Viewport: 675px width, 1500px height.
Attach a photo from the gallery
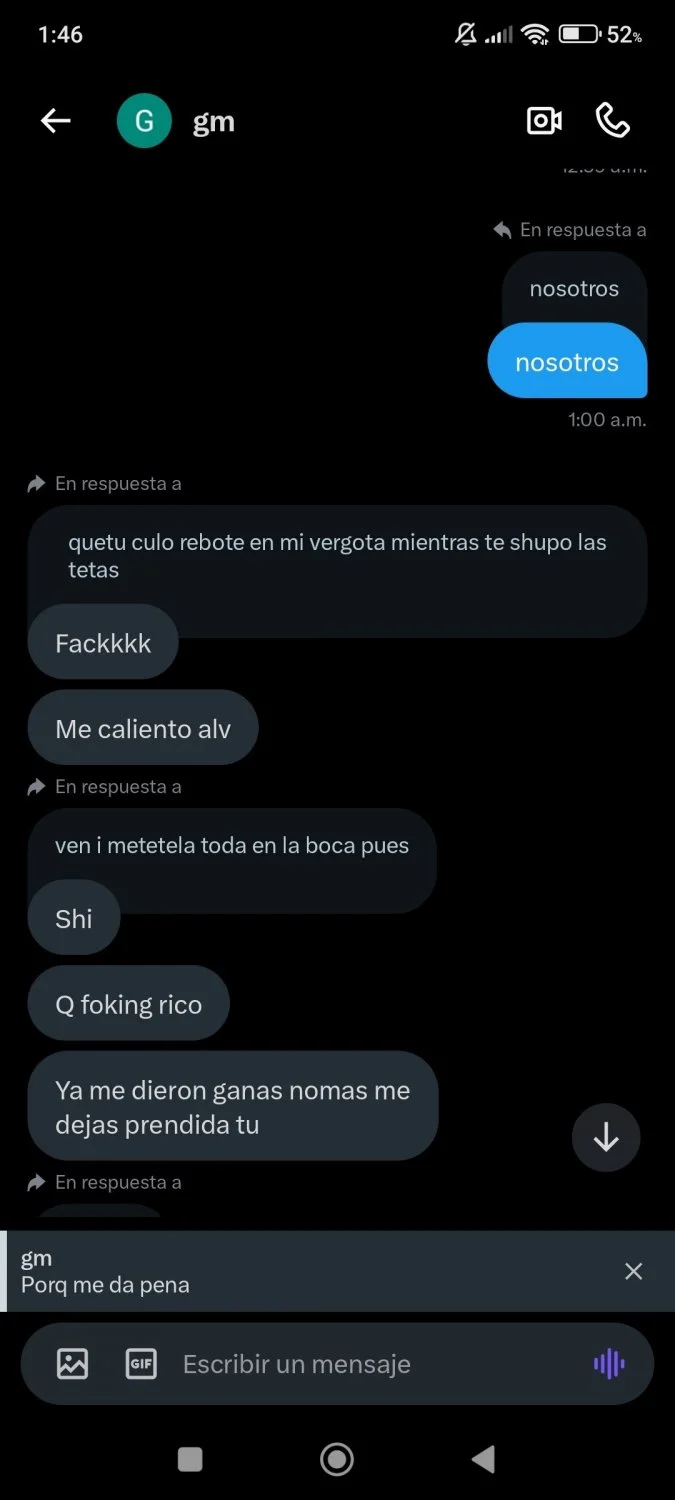(x=72, y=1364)
